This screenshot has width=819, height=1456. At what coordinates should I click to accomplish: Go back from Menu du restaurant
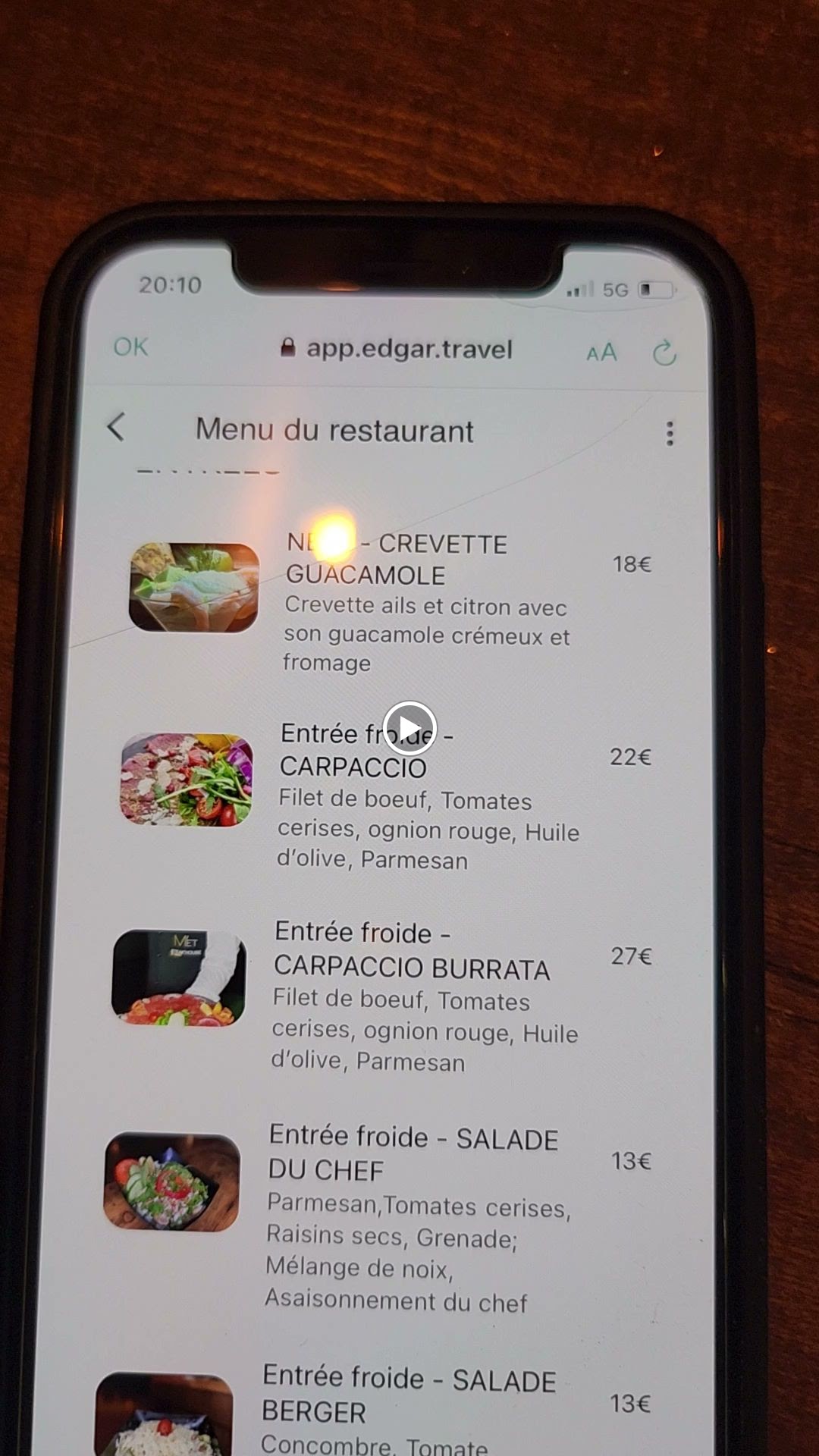(x=116, y=427)
